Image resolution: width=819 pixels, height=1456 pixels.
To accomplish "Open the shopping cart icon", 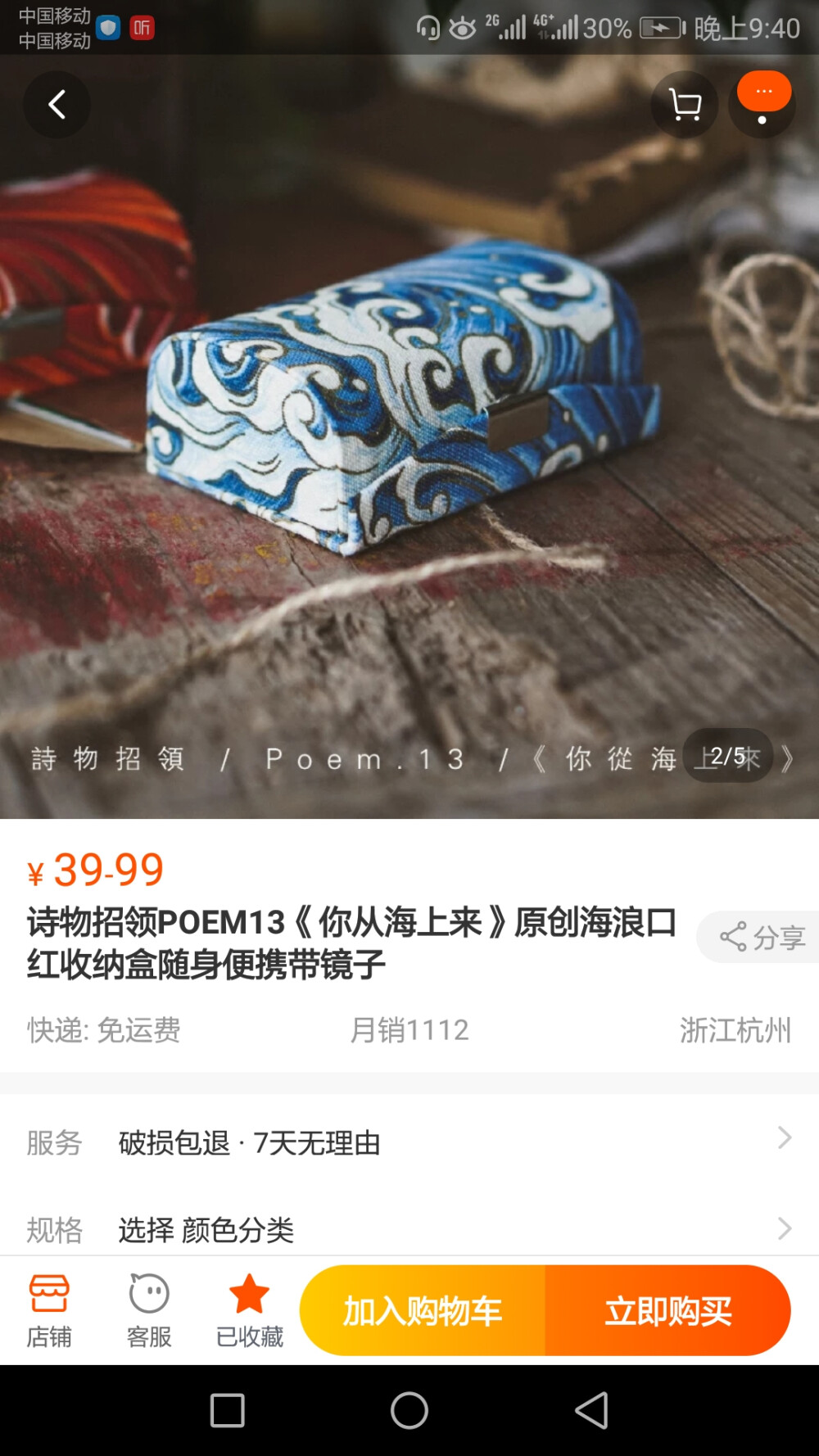I will tap(685, 105).
